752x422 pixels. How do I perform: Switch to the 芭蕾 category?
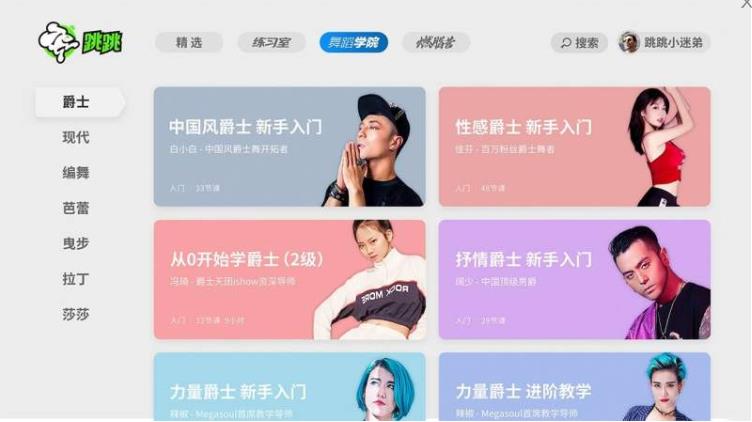pos(77,208)
